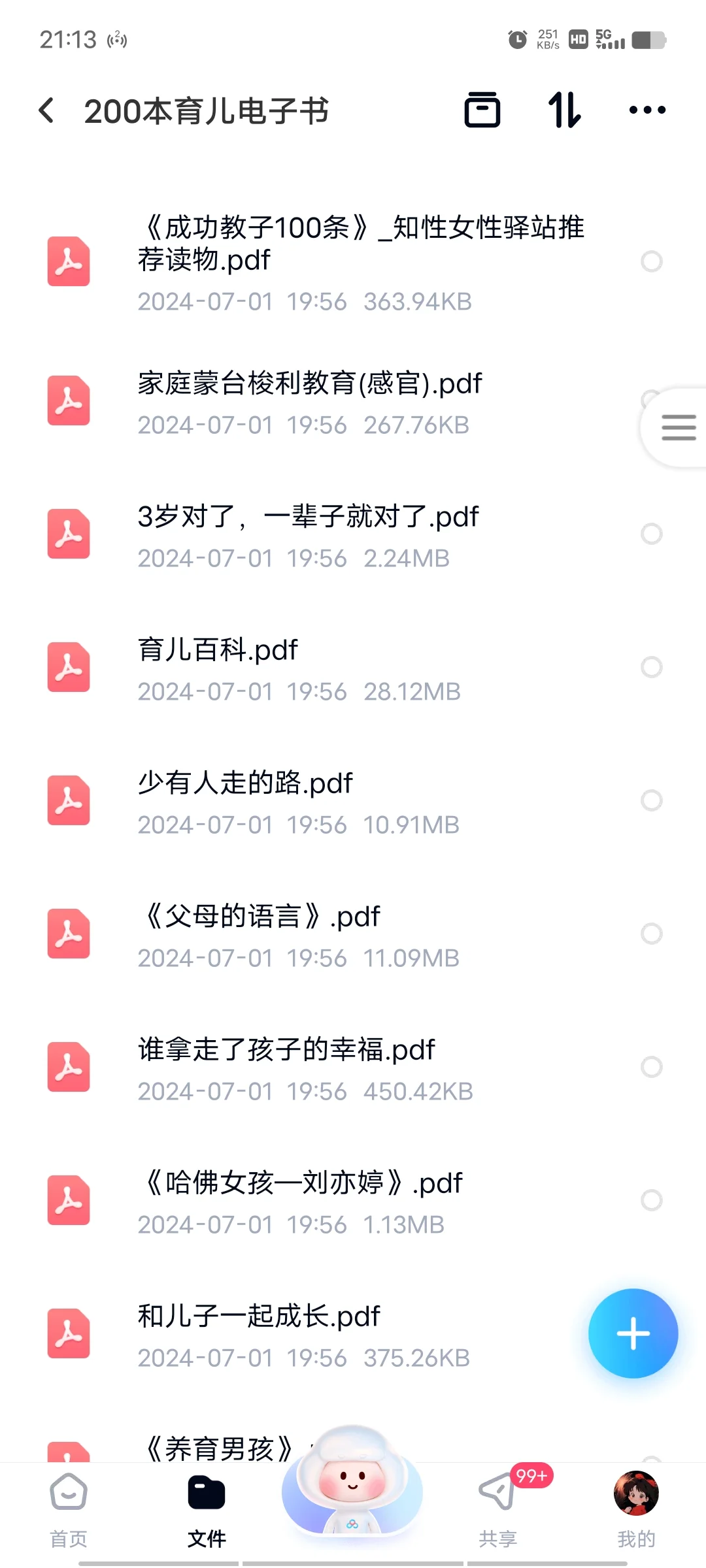Select the checkbox for 少有人走的路.pdf
This screenshot has width=706, height=1568.
click(652, 800)
